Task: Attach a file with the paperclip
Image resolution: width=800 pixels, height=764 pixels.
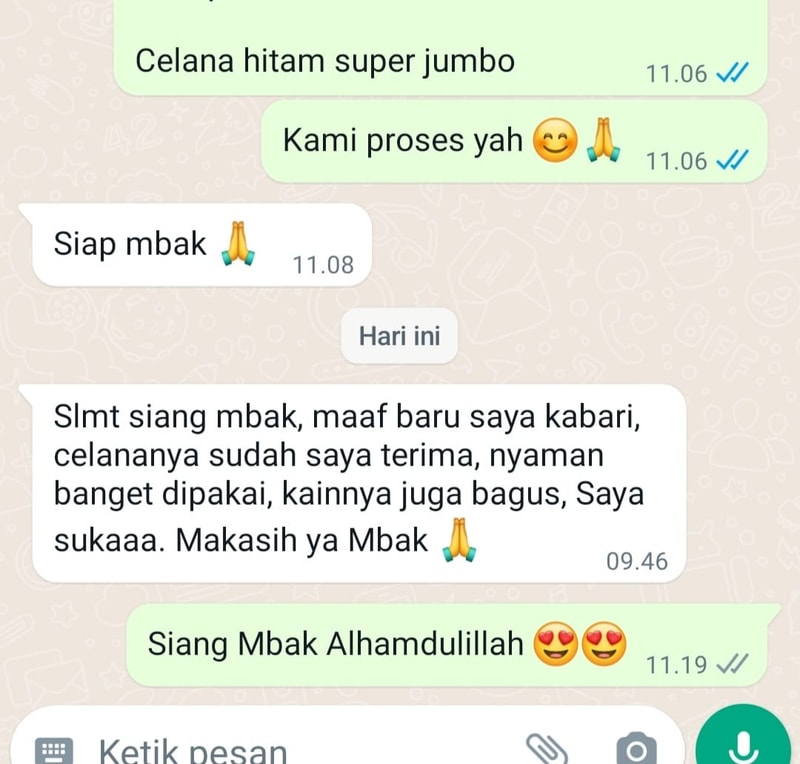Action: 547,749
